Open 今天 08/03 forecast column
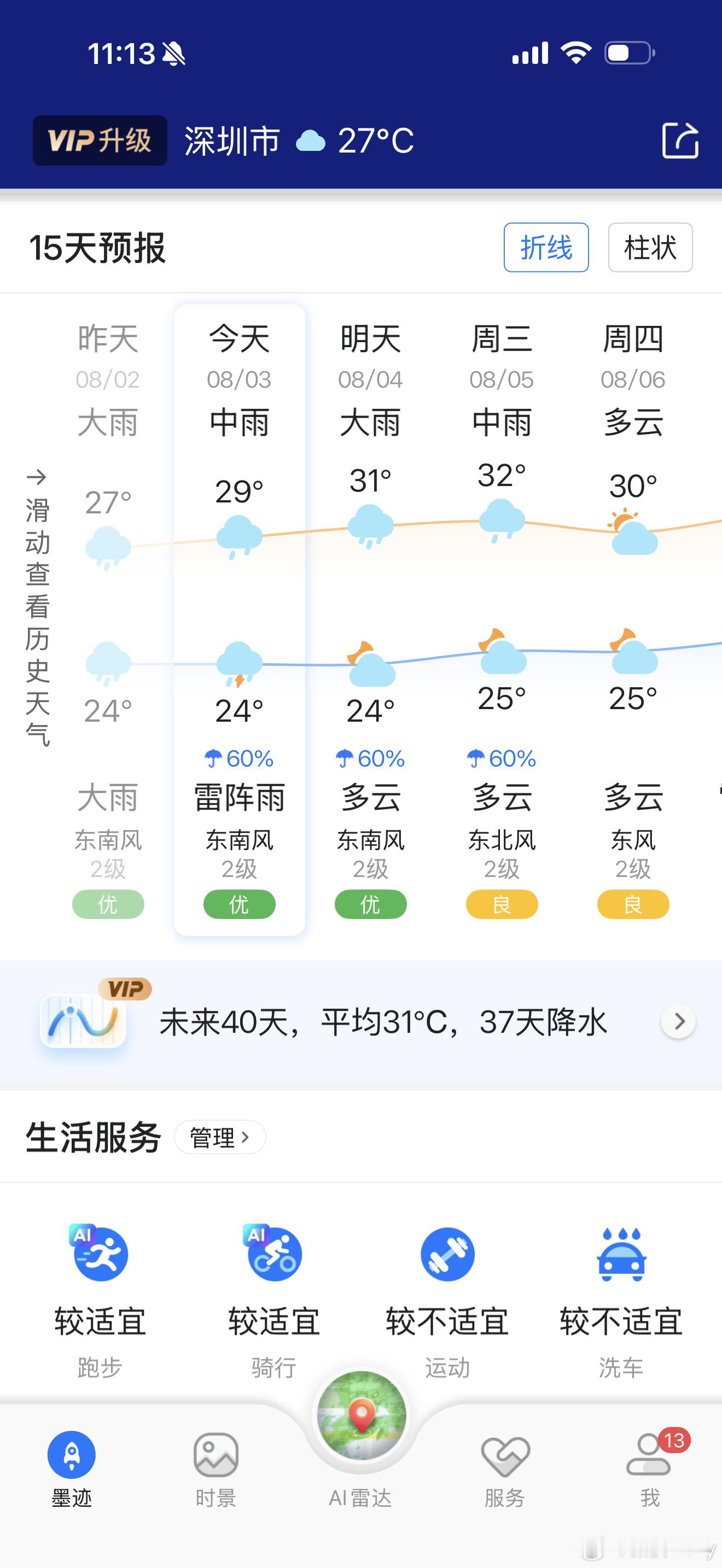This screenshot has width=722, height=1568. click(239, 619)
